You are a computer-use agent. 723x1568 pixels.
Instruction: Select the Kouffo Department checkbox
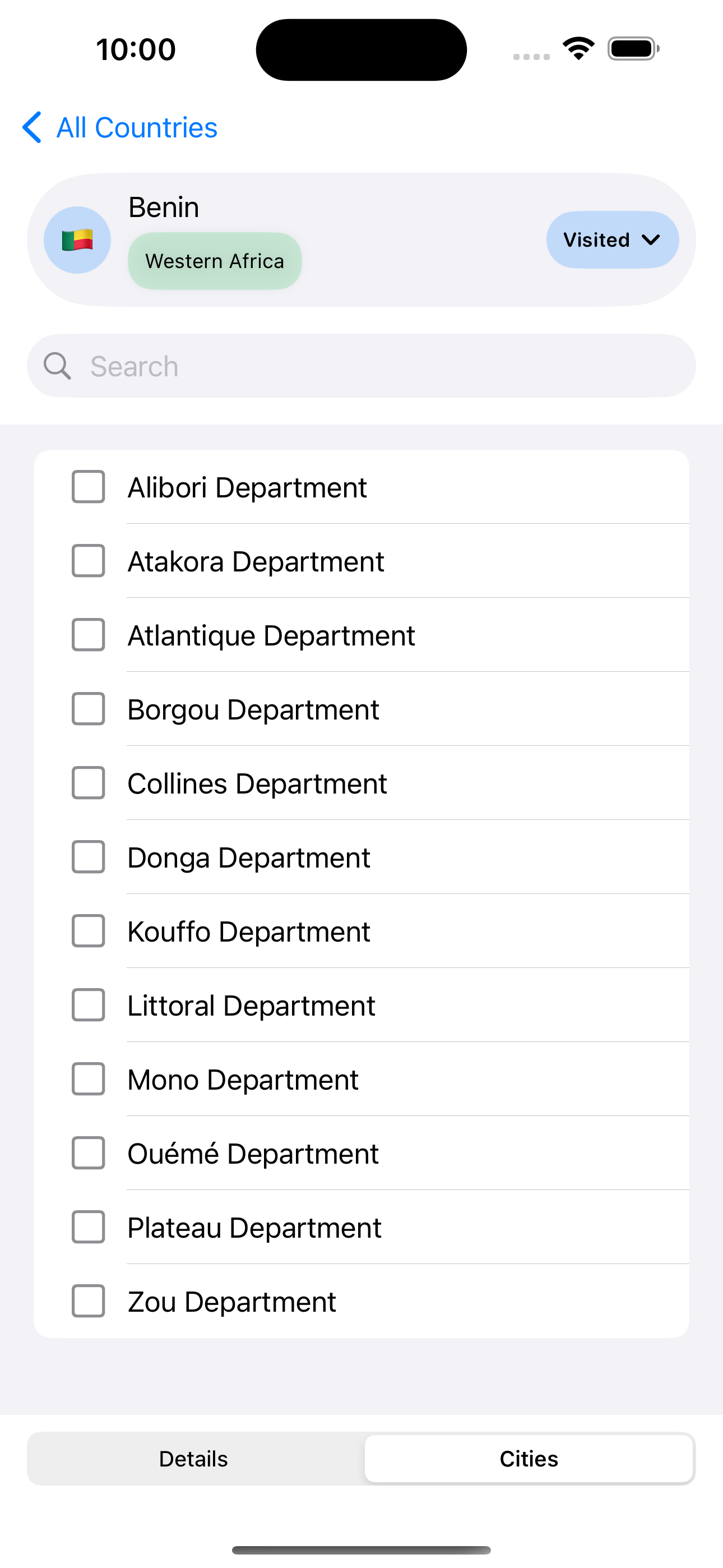point(88,931)
